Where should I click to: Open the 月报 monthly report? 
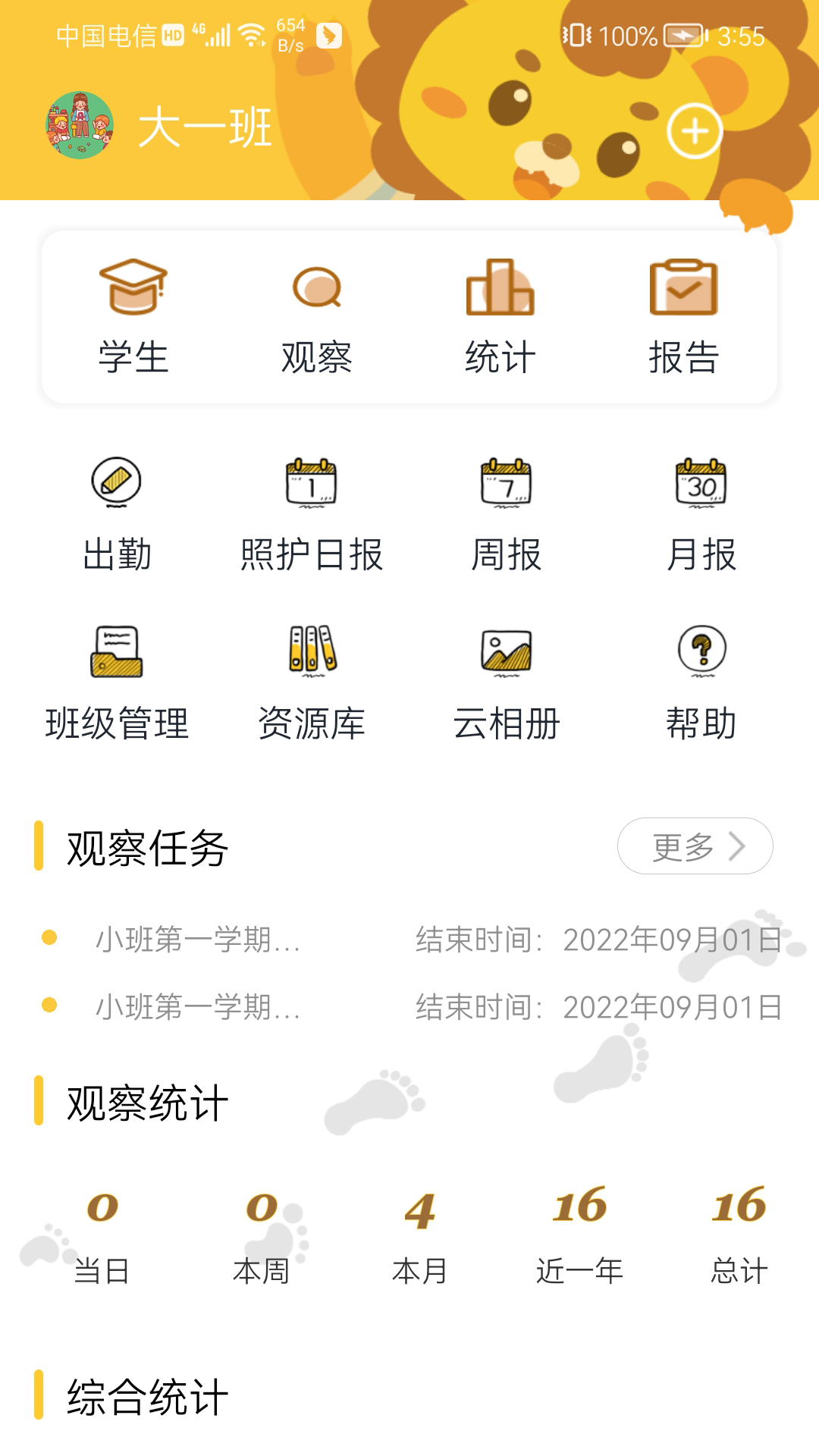(701, 514)
